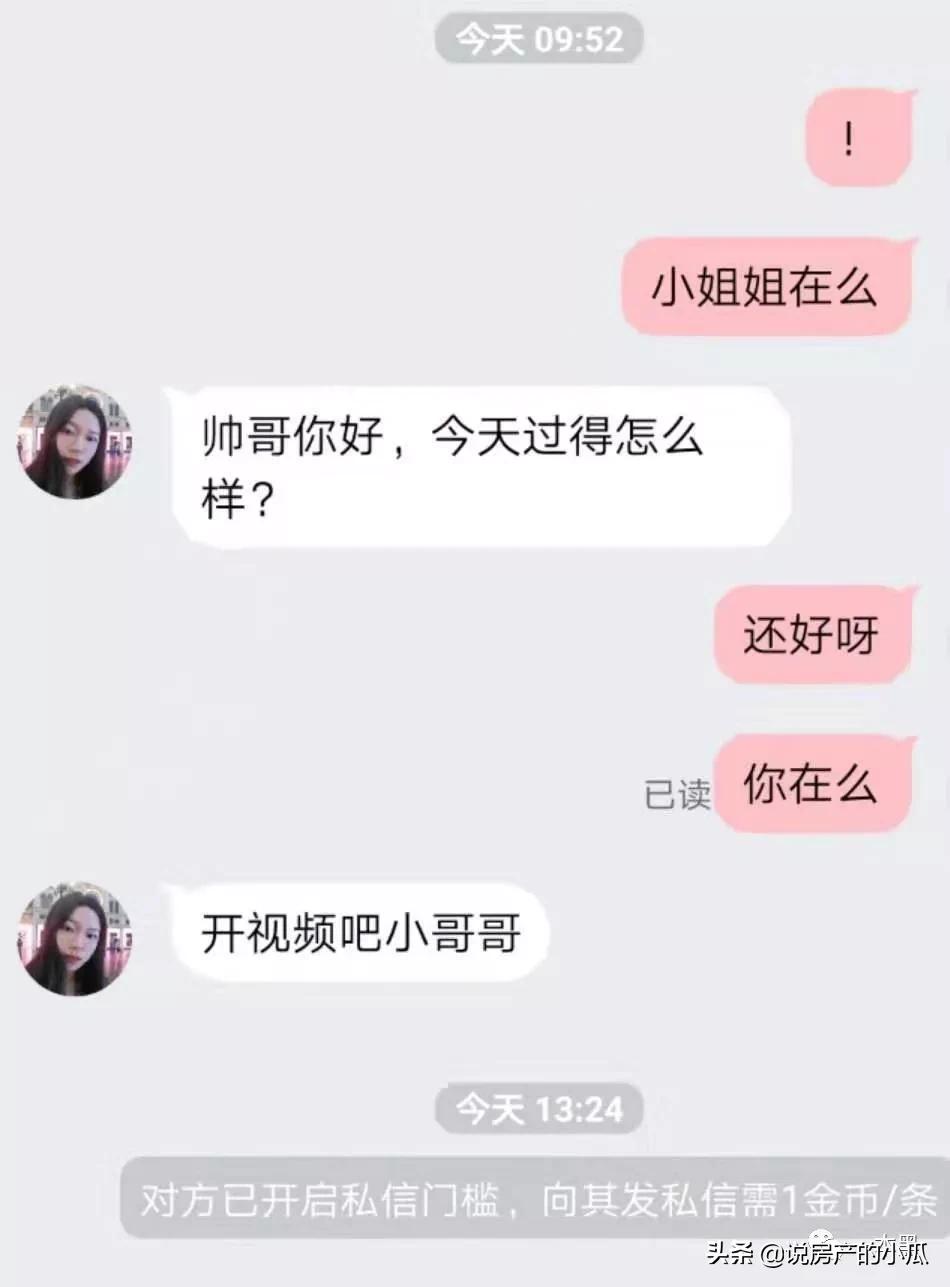Tap the second avatar next to video message

point(73,938)
